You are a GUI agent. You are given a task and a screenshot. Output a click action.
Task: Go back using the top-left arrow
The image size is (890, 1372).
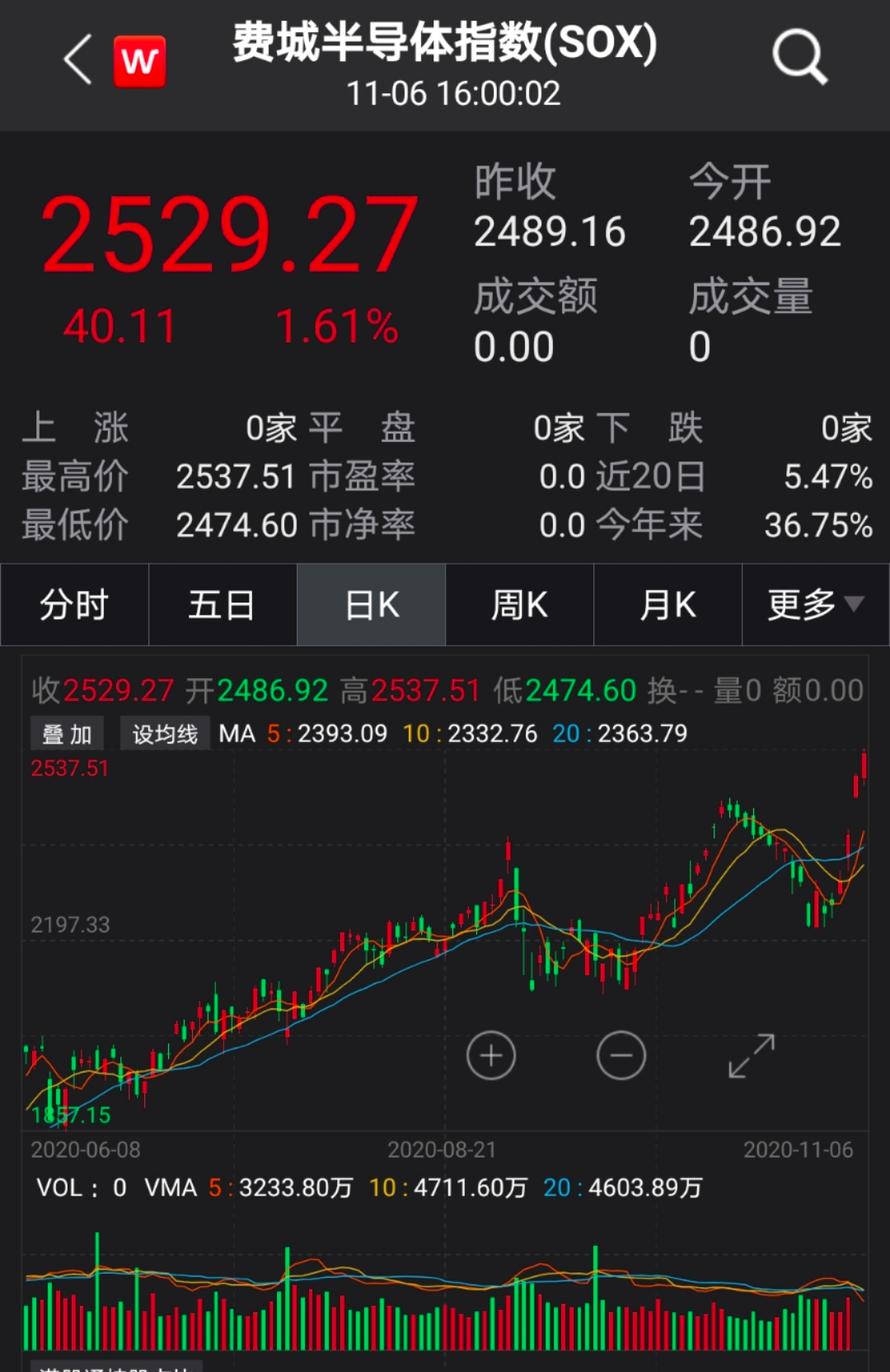click(77, 60)
